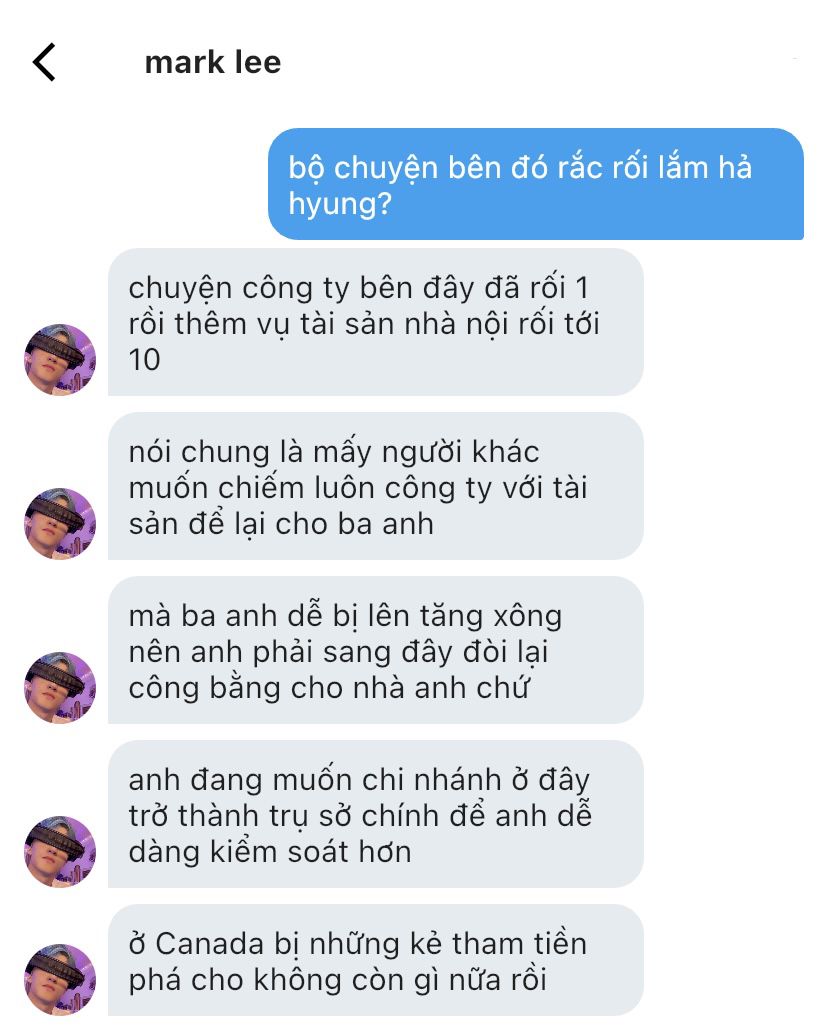Go back from the mark lee chat

[x=44, y=62]
